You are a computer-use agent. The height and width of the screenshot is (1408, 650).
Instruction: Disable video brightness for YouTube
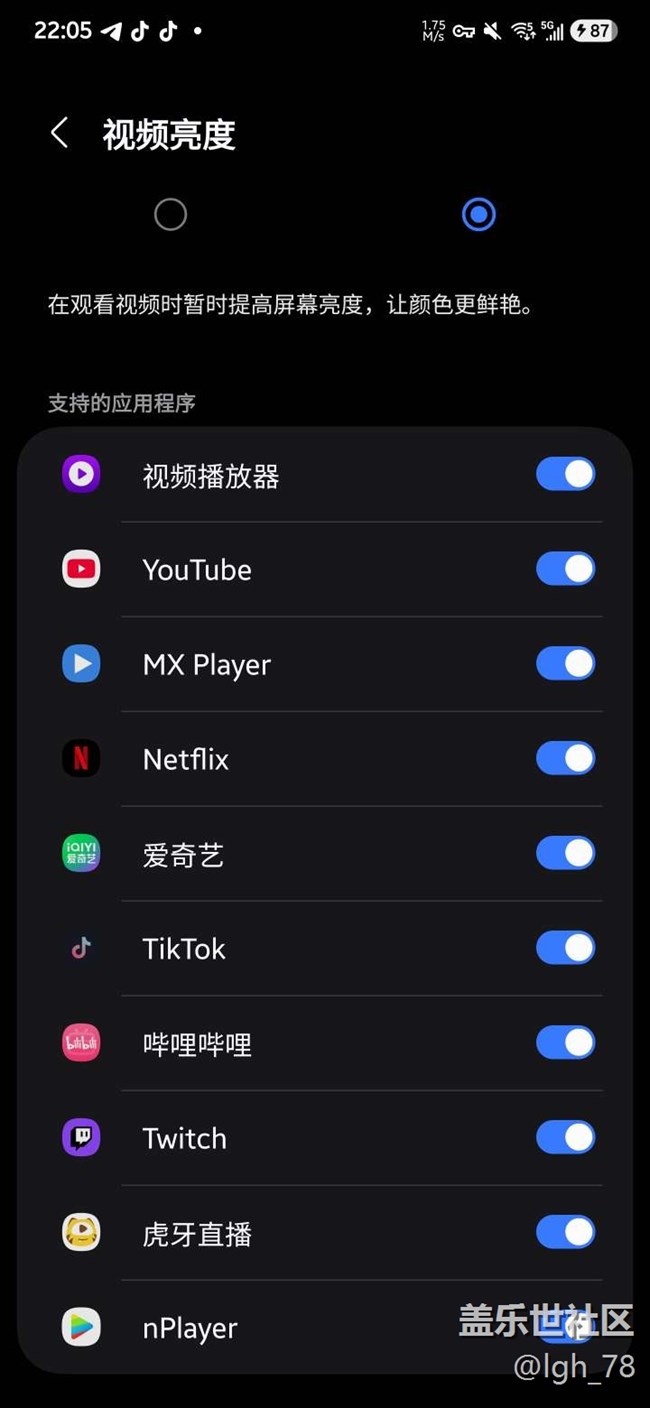click(x=565, y=569)
